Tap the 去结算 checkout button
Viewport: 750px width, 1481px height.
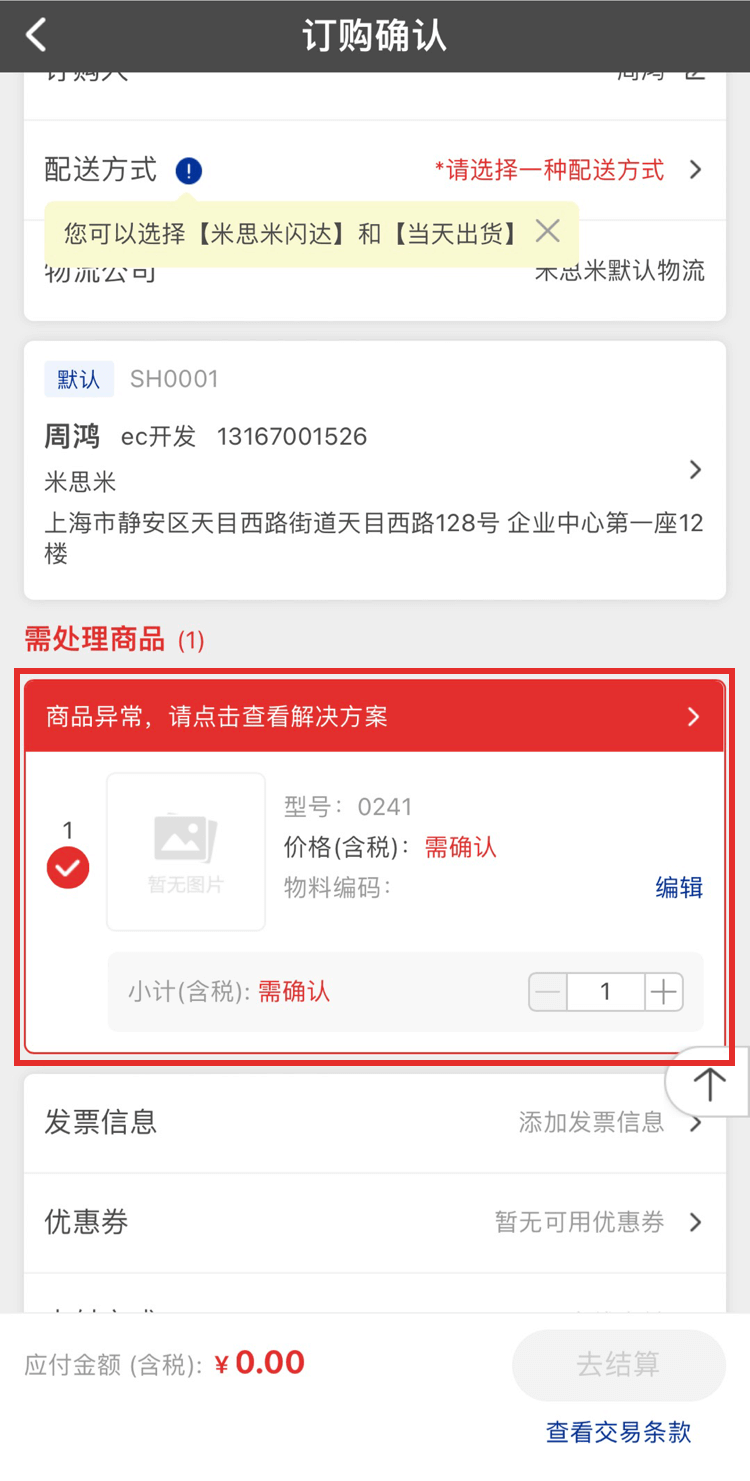pos(618,1365)
